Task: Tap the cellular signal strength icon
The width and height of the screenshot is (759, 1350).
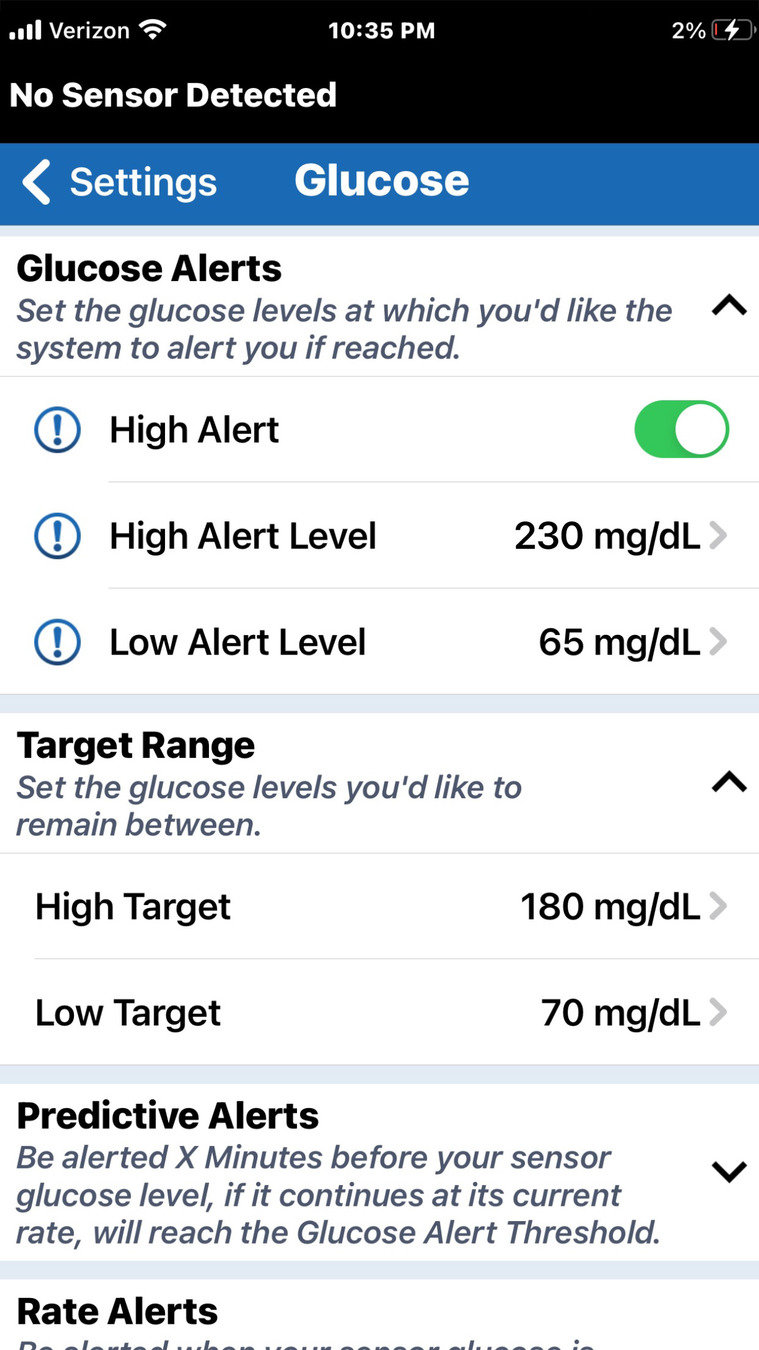Action: click(22, 30)
